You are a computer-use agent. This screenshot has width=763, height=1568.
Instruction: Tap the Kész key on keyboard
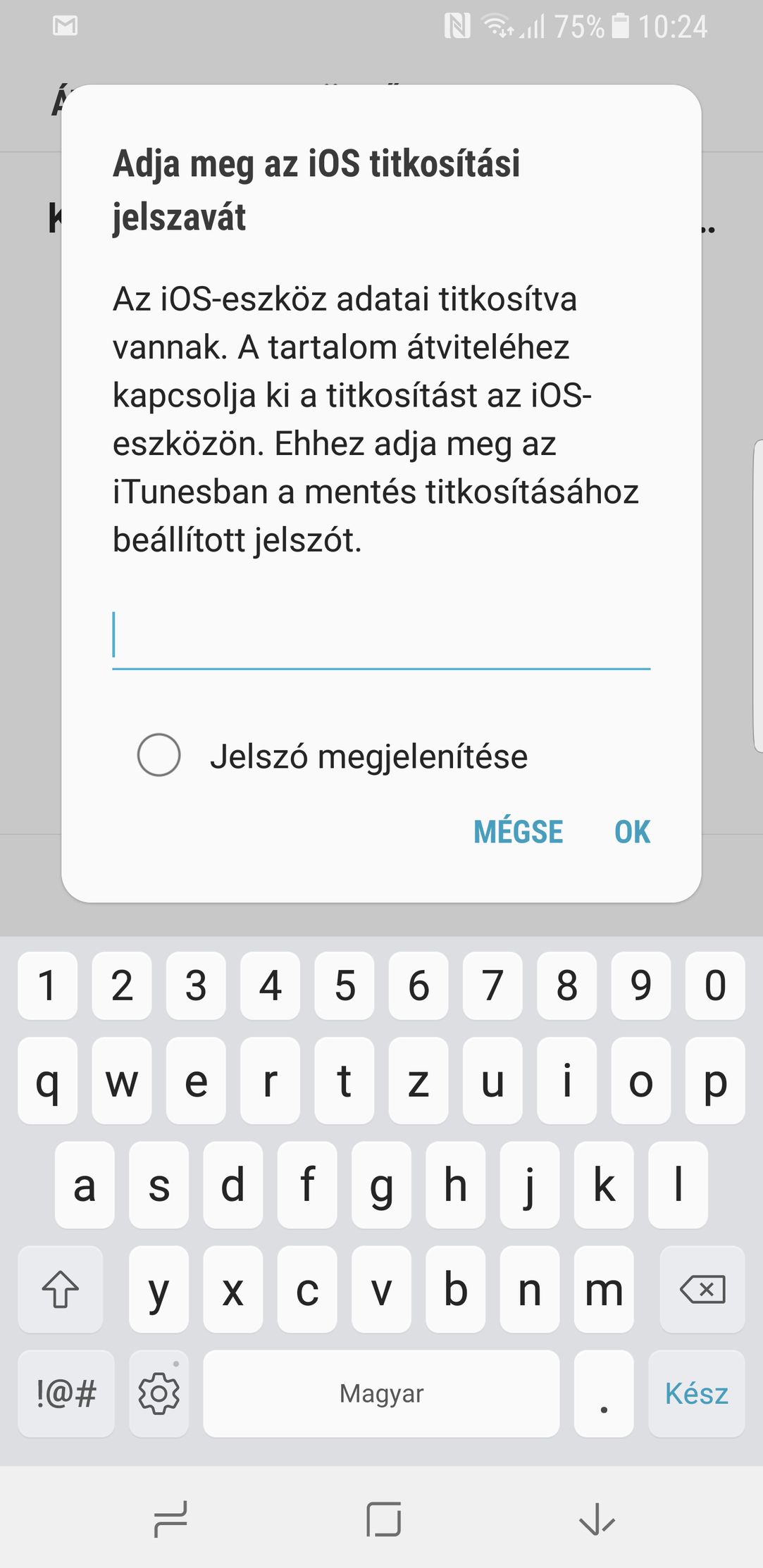[x=697, y=1393]
